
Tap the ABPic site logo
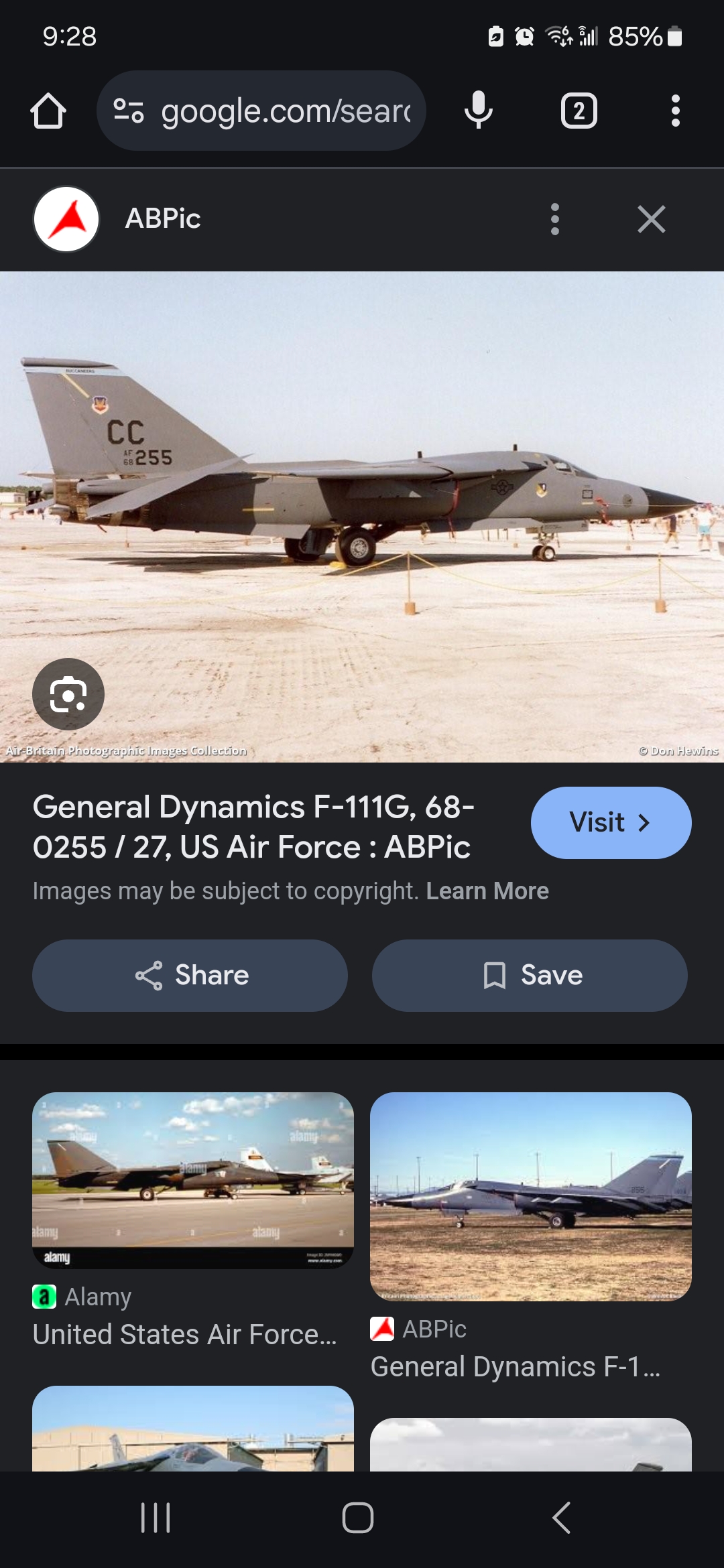[x=66, y=217]
